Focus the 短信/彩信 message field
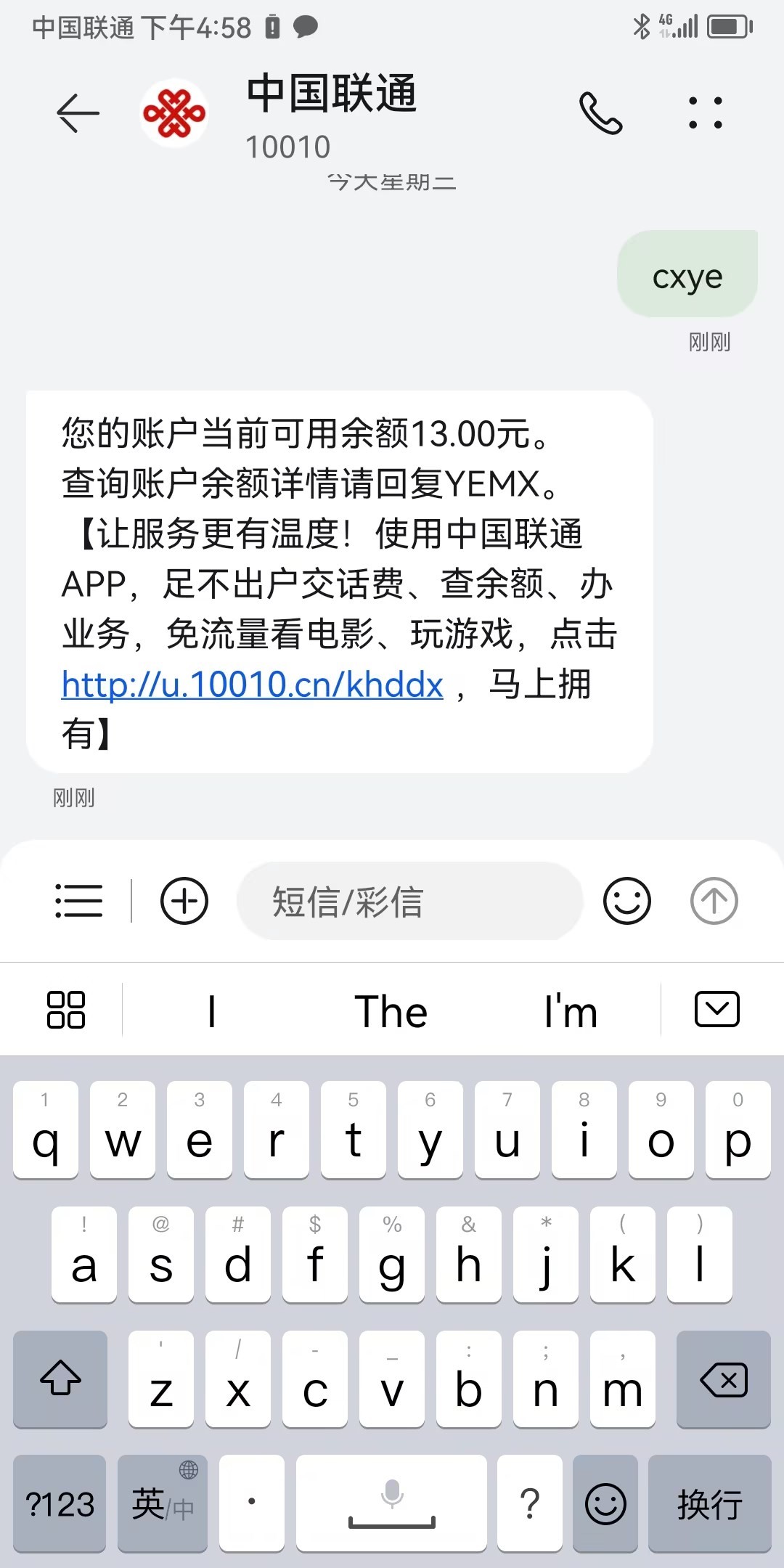Screen dimensions: 784x1568 click(x=410, y=901)
